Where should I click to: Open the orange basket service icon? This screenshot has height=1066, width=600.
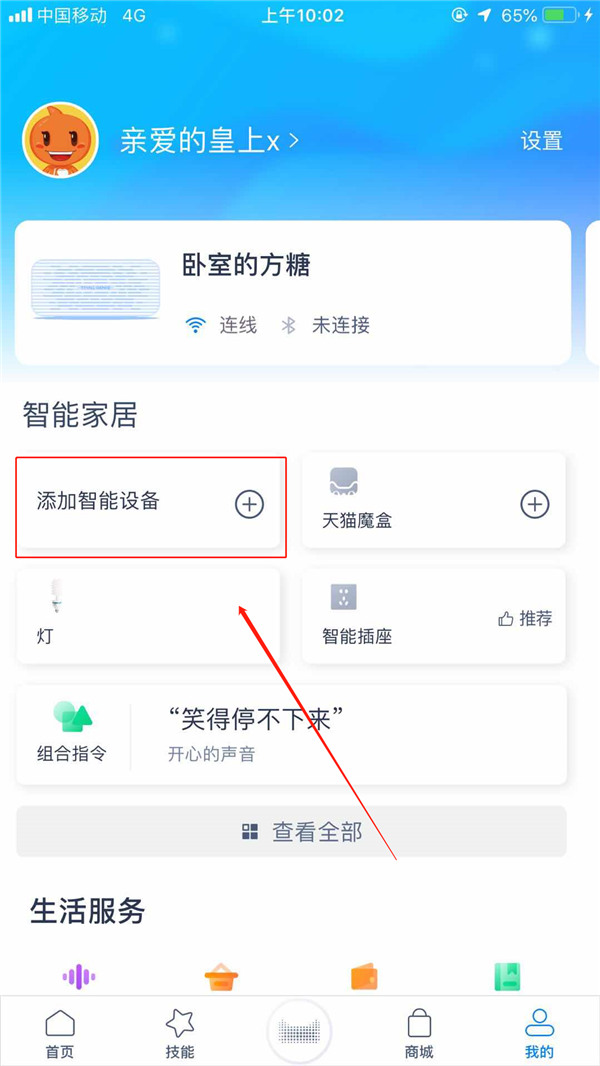pyautogui.click(x=221, y=976)
